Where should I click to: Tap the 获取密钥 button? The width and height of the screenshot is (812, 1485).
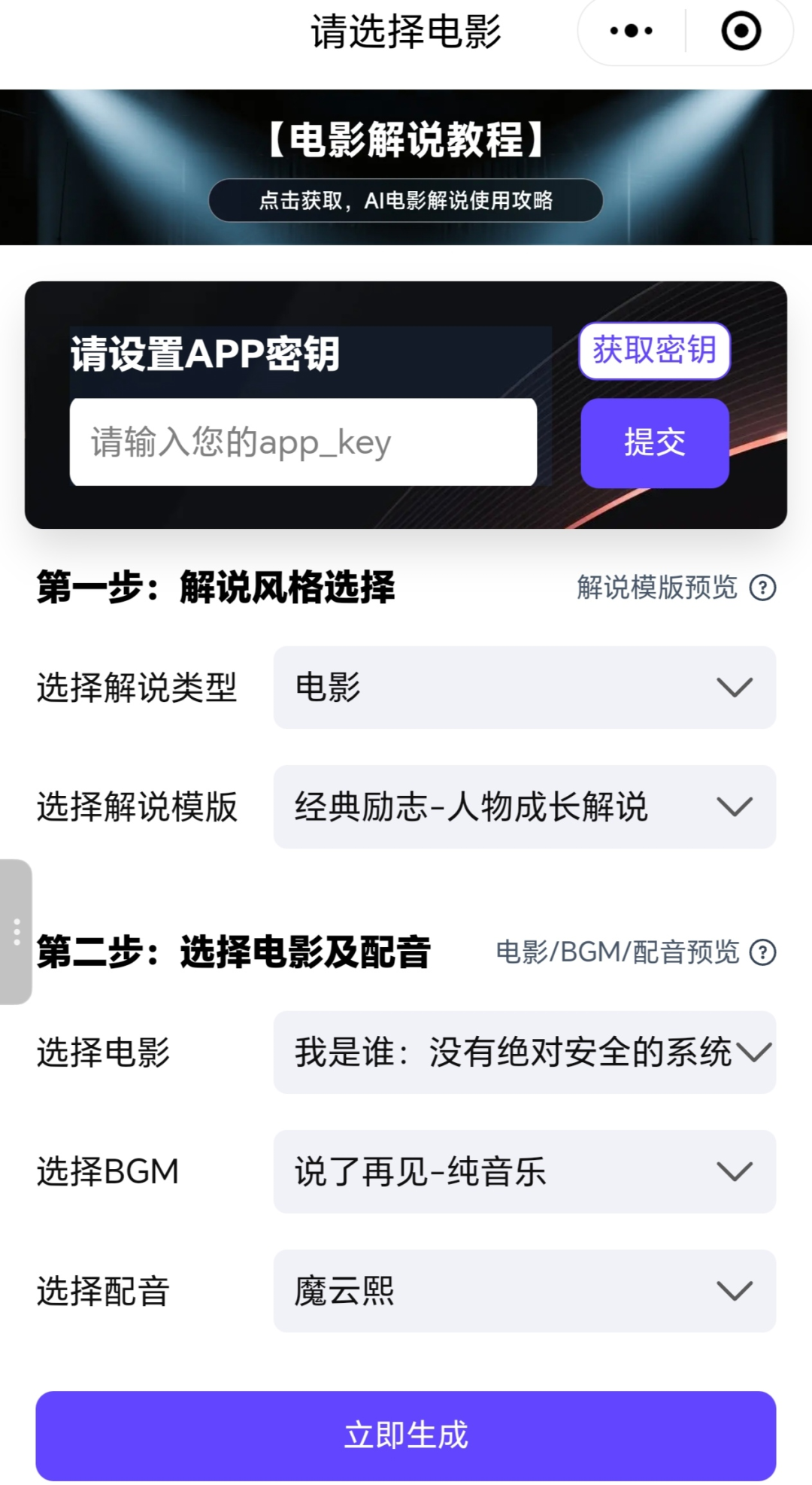click(x=654, y=351)
